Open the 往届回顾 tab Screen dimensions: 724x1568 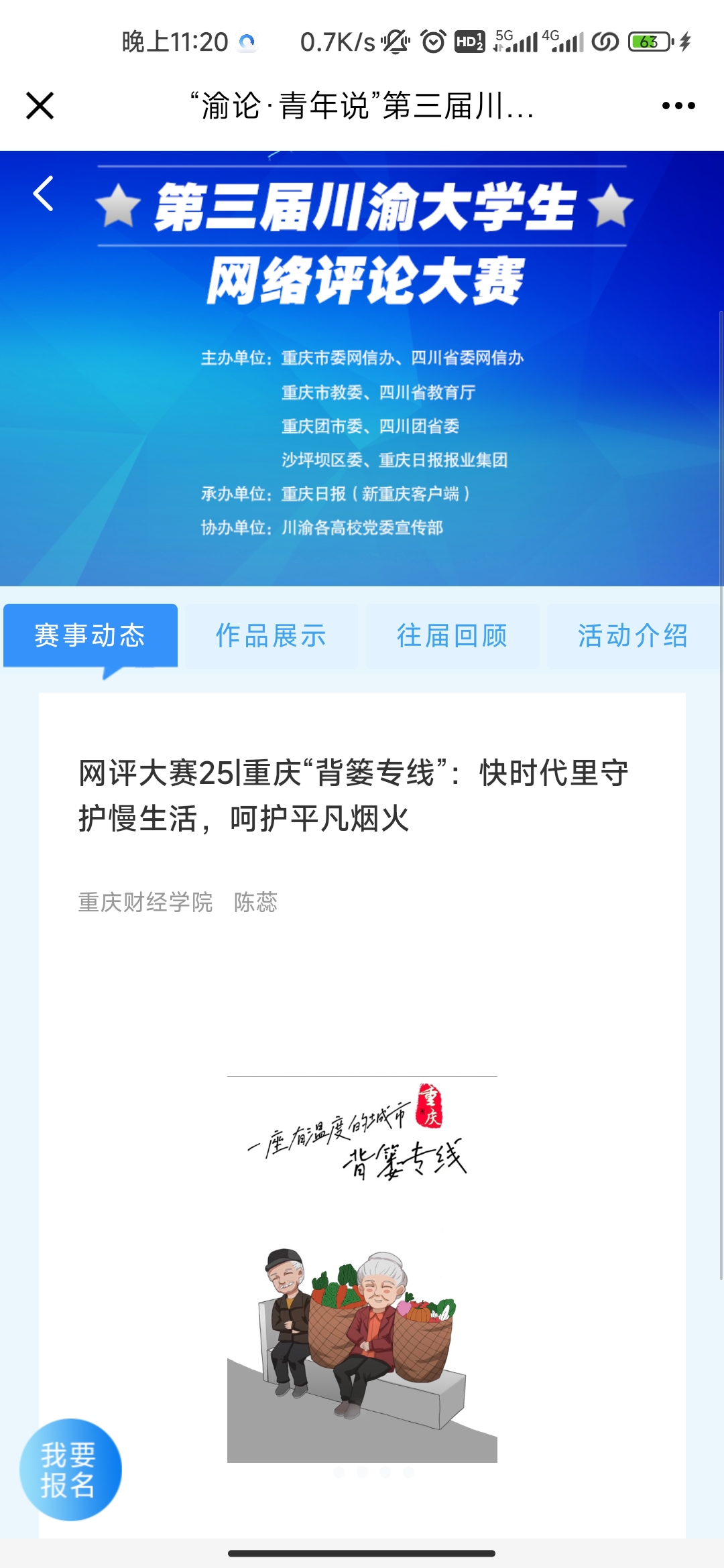[x=452, y=635]
